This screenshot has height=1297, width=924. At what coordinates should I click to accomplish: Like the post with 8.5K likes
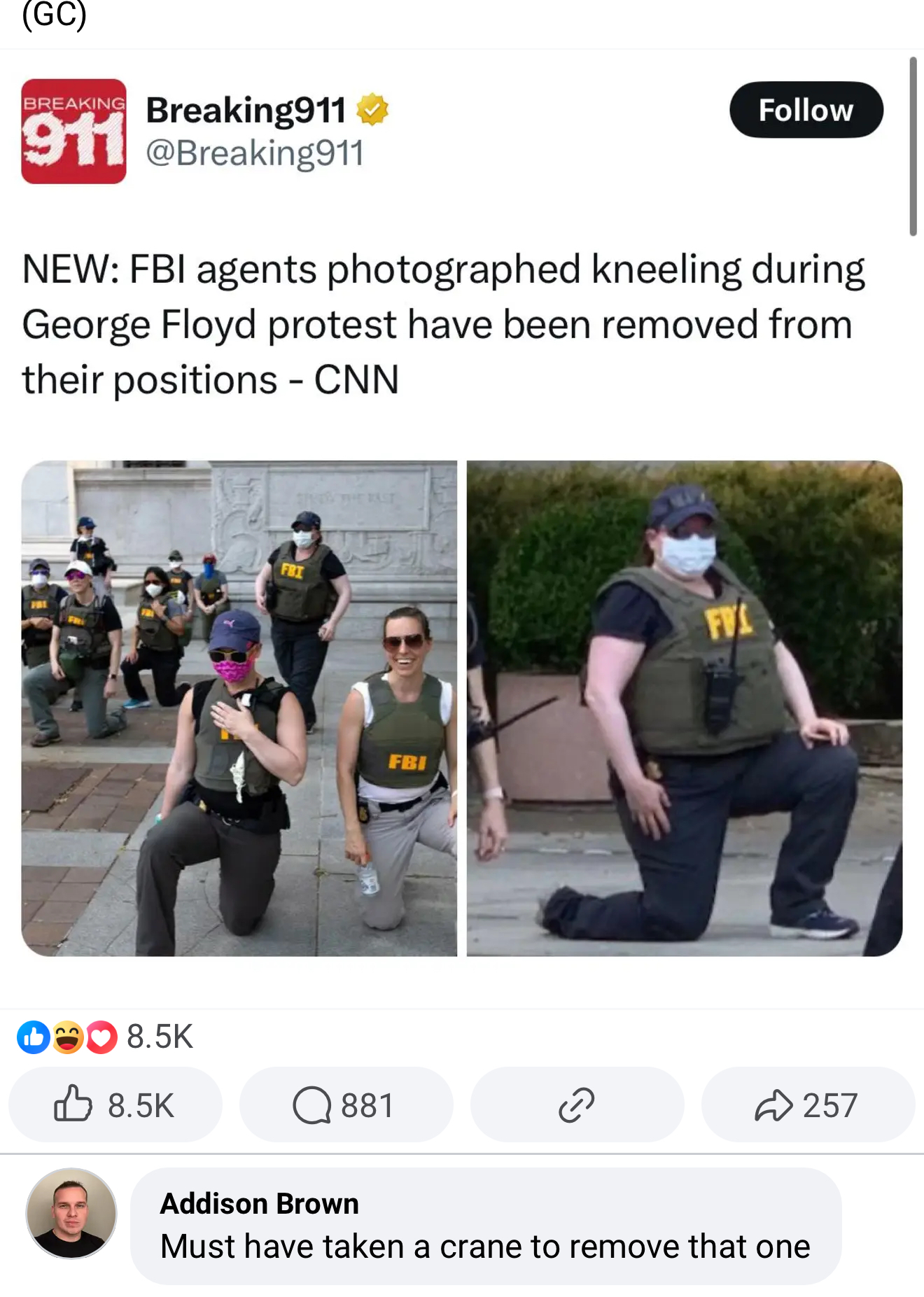pyautogui.click(x=115, y=1105)
